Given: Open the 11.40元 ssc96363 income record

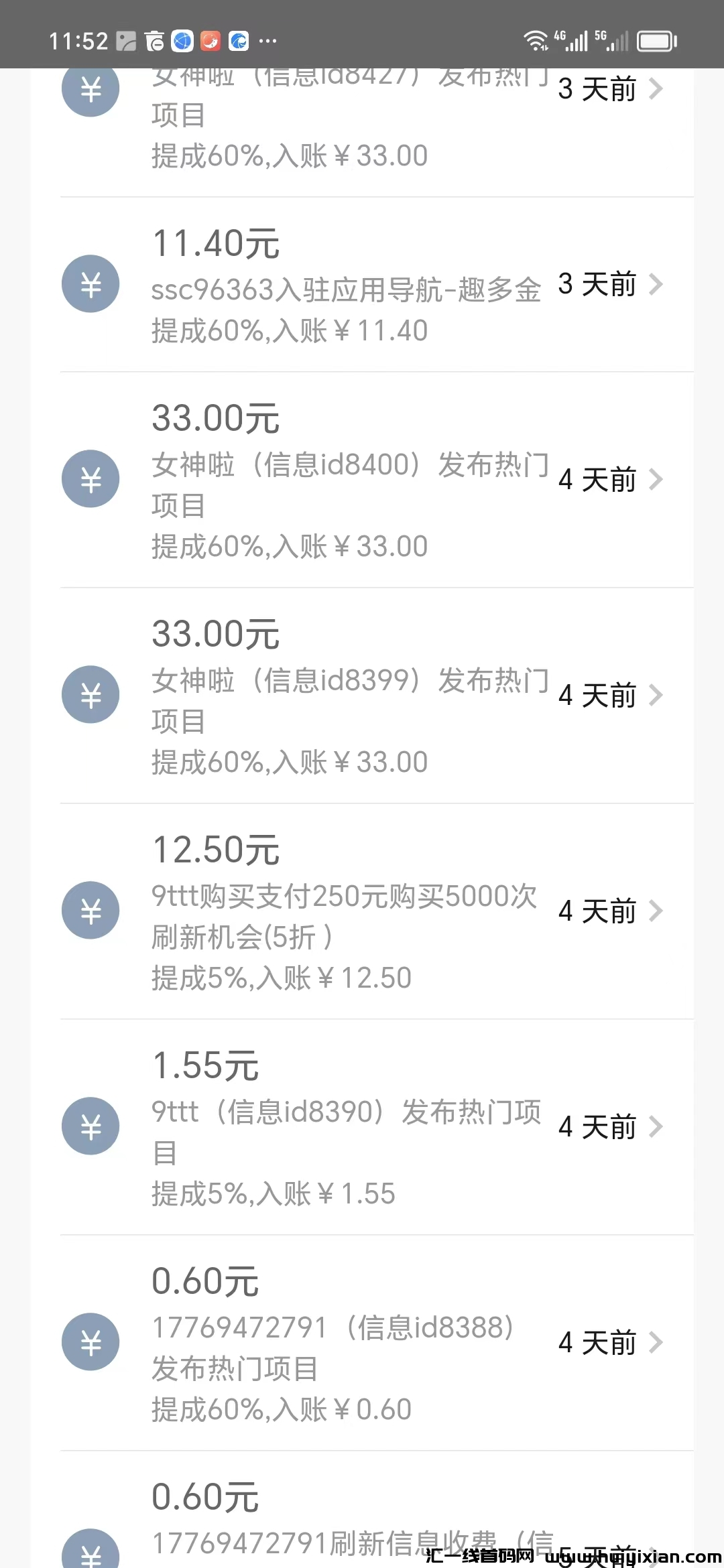Looking at the screenshot, I should click(362, 285).
